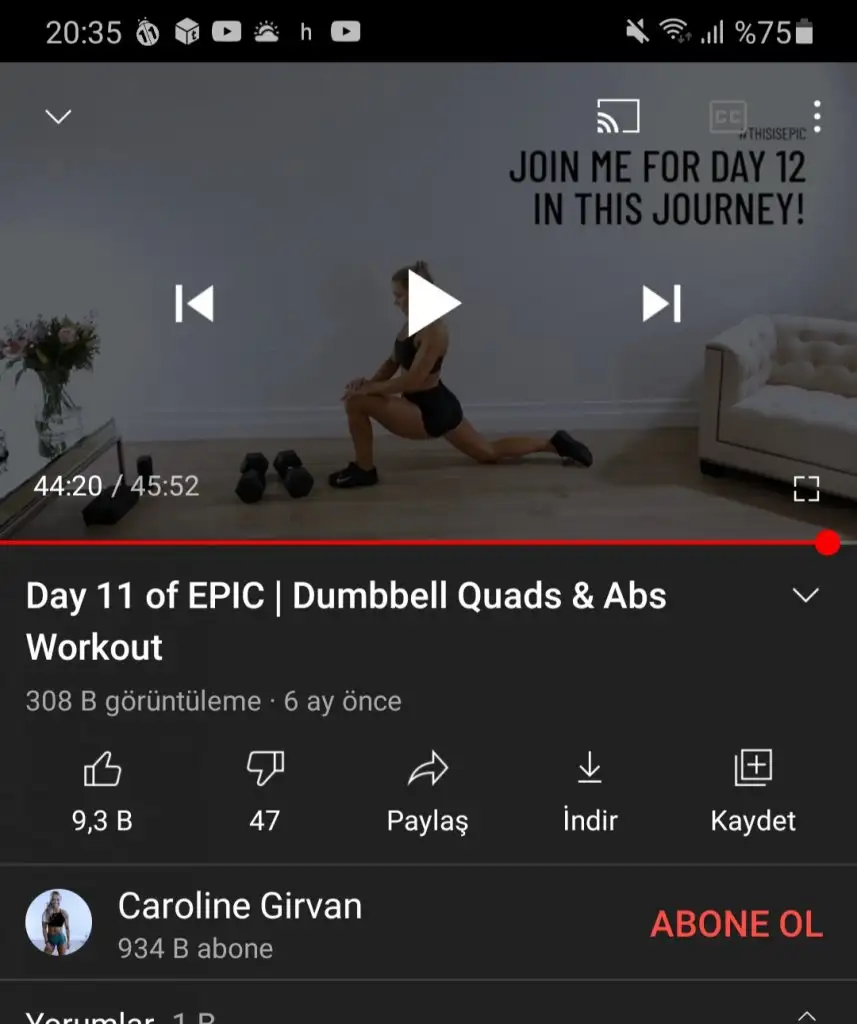
Task: Download the video with İndir
Action: (x=590, y=790)
